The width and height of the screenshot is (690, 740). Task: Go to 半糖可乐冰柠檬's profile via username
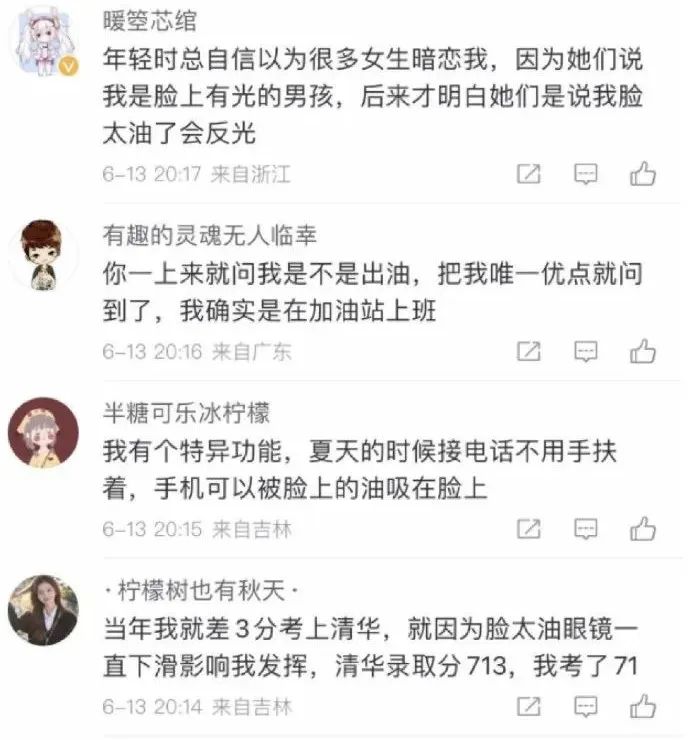pos(186,413)
